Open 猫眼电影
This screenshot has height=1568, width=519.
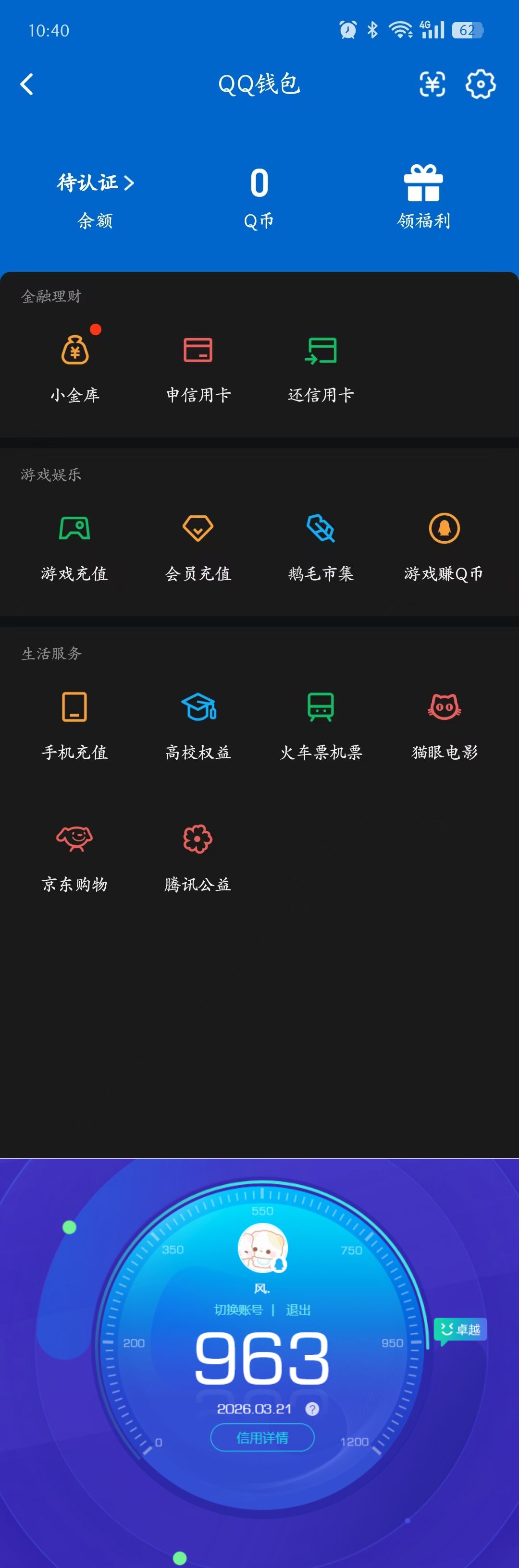[x=444, y=724]
